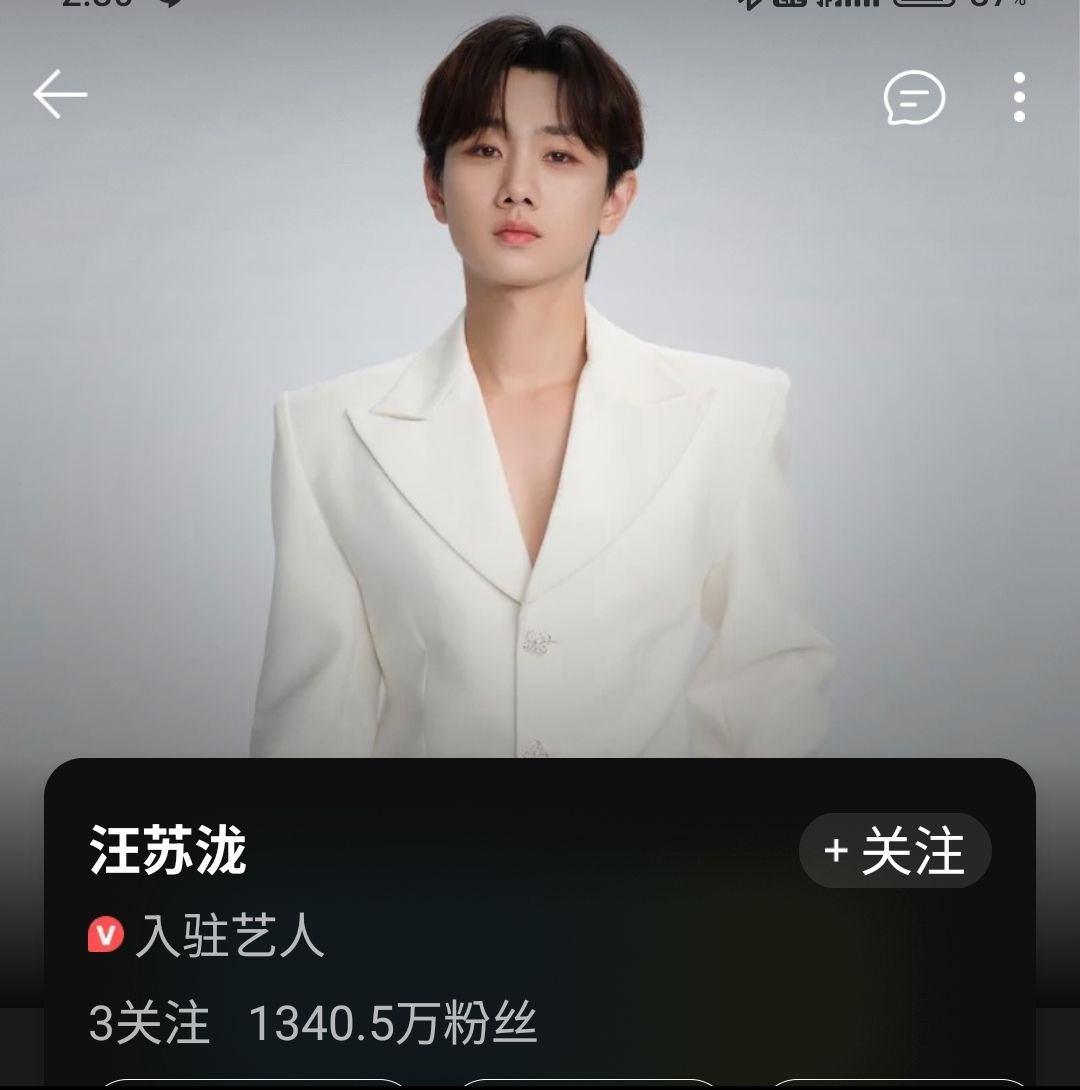This screenshot has height=1090, width=1080.
Task: Open the three-dot overflow menu
Action: pos(1019,97)
